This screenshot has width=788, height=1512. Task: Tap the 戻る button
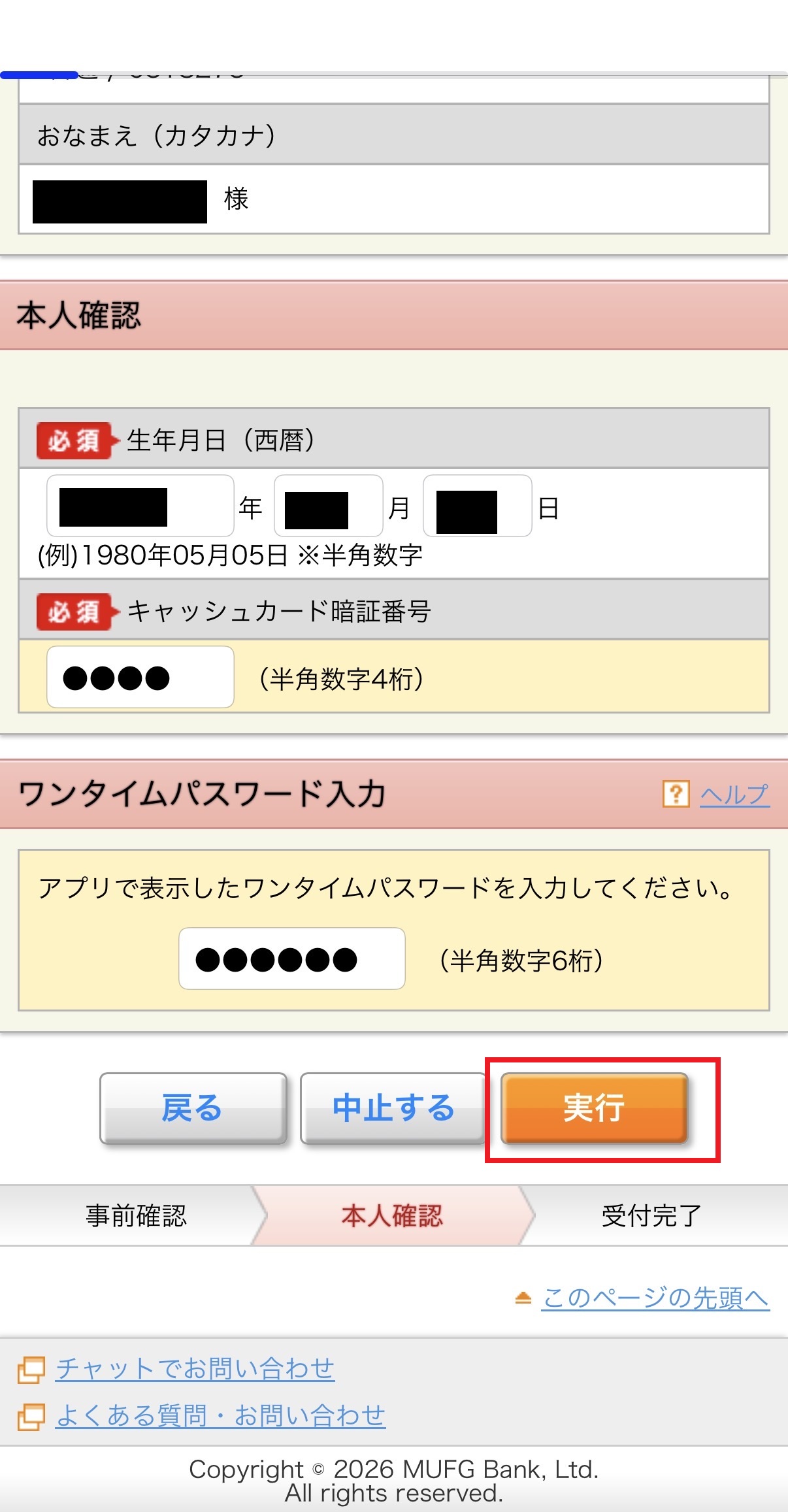pos(193,1108)
